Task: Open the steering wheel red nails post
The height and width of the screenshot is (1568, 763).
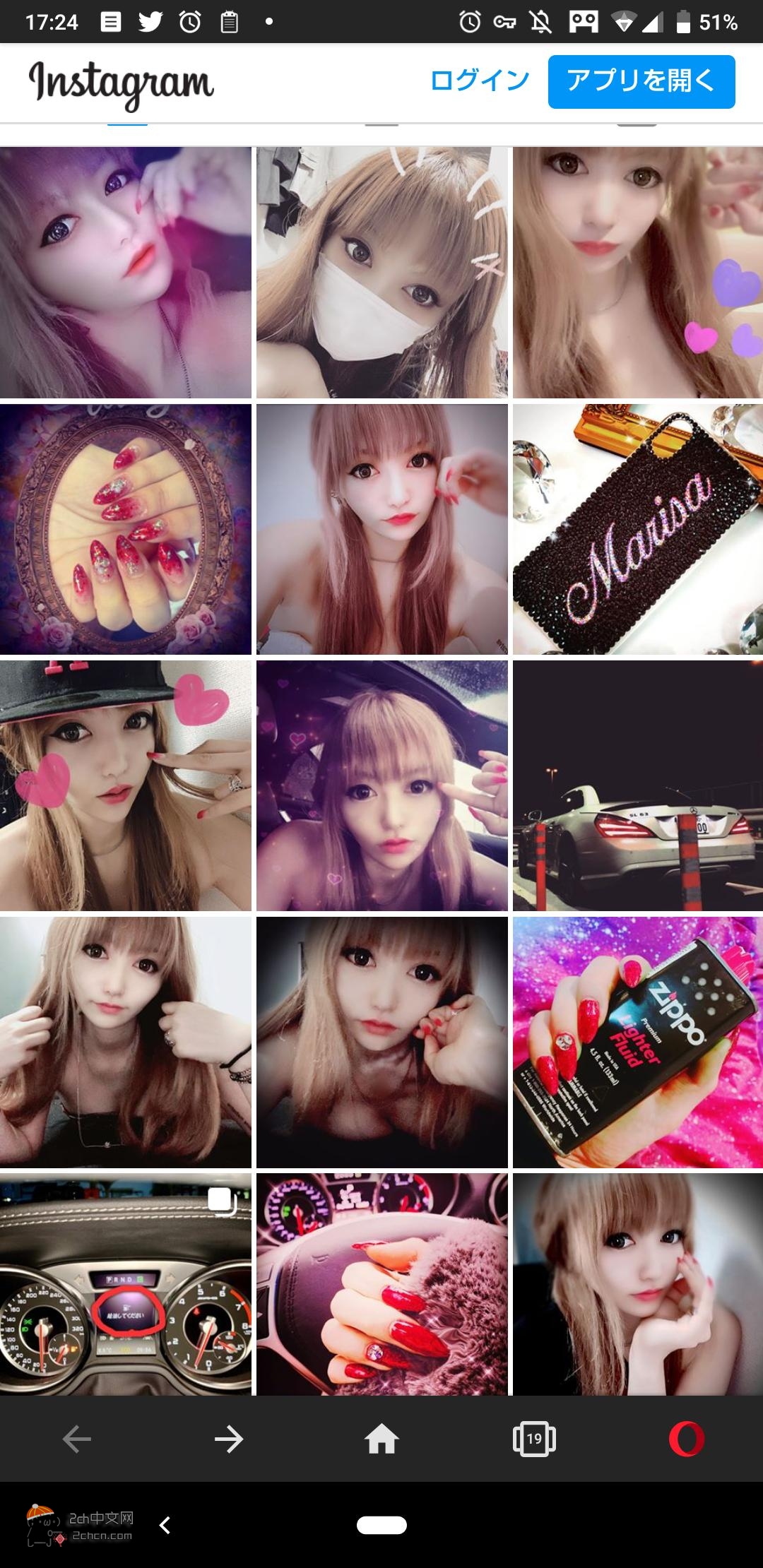Action: (x=381, y=1284)
